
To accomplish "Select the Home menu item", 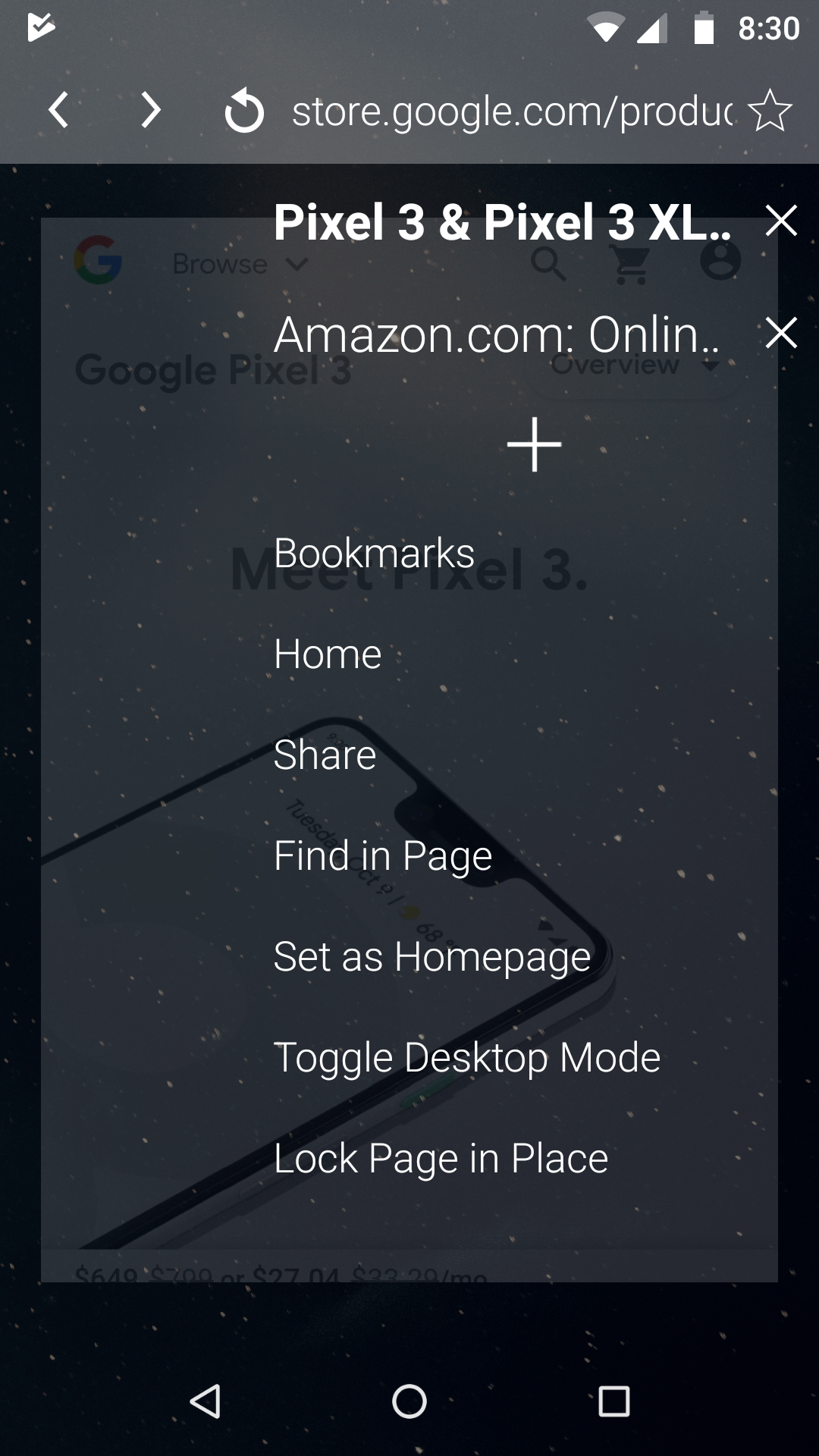I will point(328,654).
